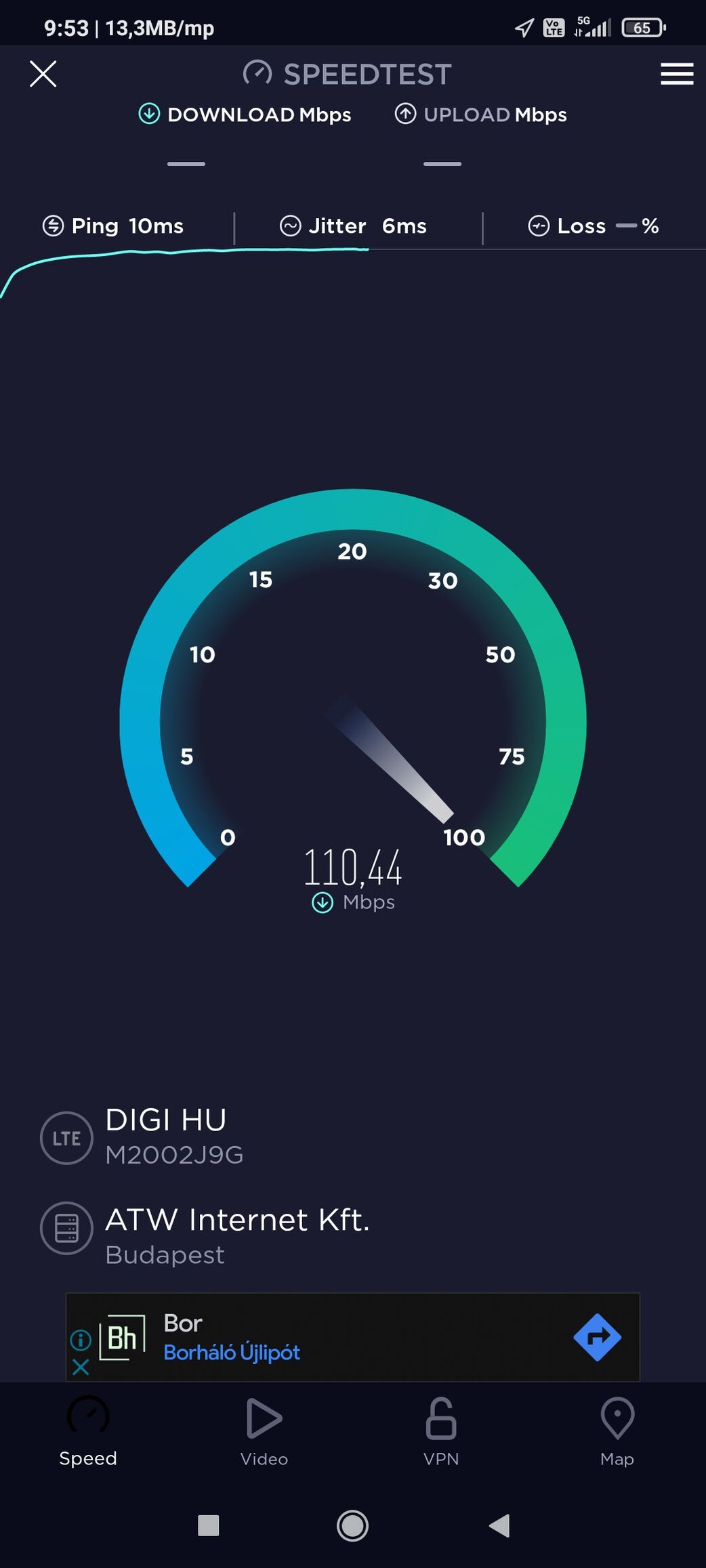Get directions to Borháló Újlipót
Viewport: 706px width, 1568px height.
(x=596, y=1337)
